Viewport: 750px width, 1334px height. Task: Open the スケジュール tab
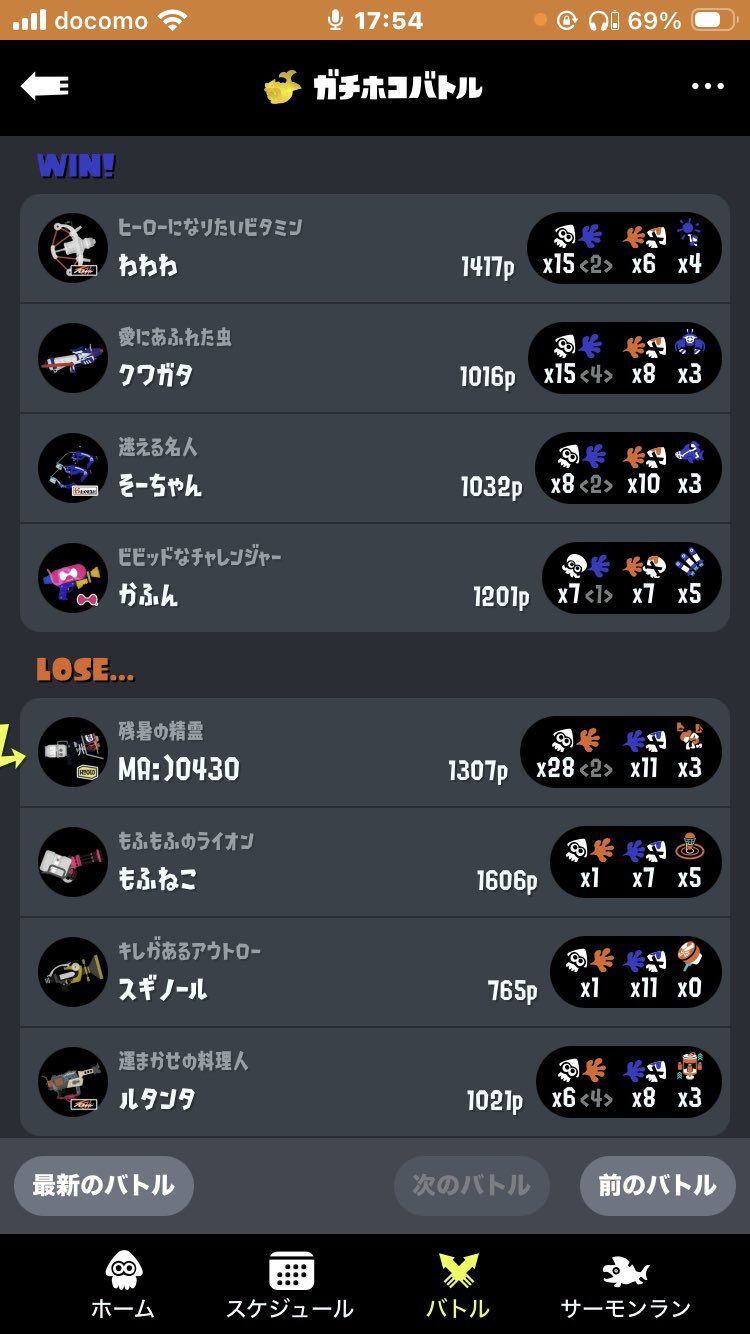pos(290,1284)
